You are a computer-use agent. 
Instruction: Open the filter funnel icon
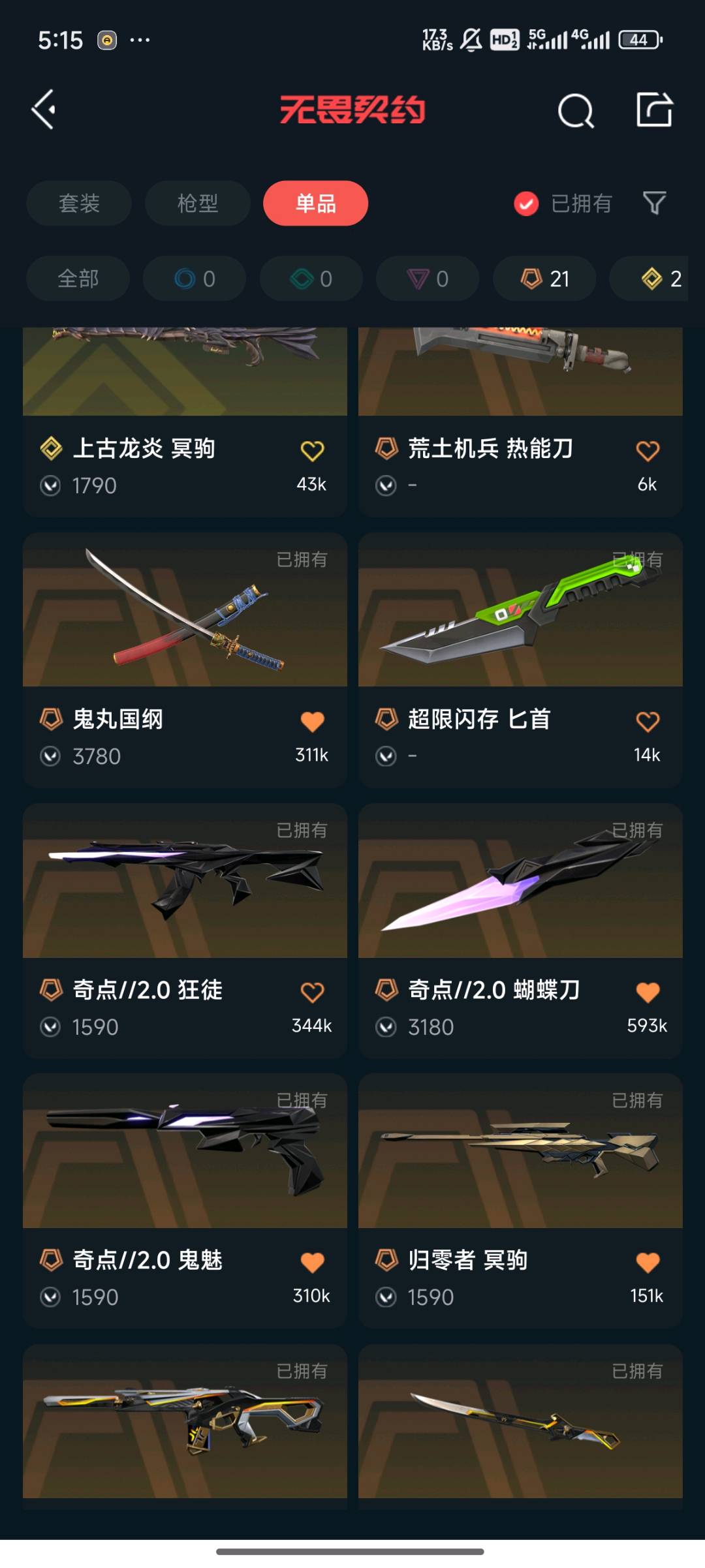(654, 204)
